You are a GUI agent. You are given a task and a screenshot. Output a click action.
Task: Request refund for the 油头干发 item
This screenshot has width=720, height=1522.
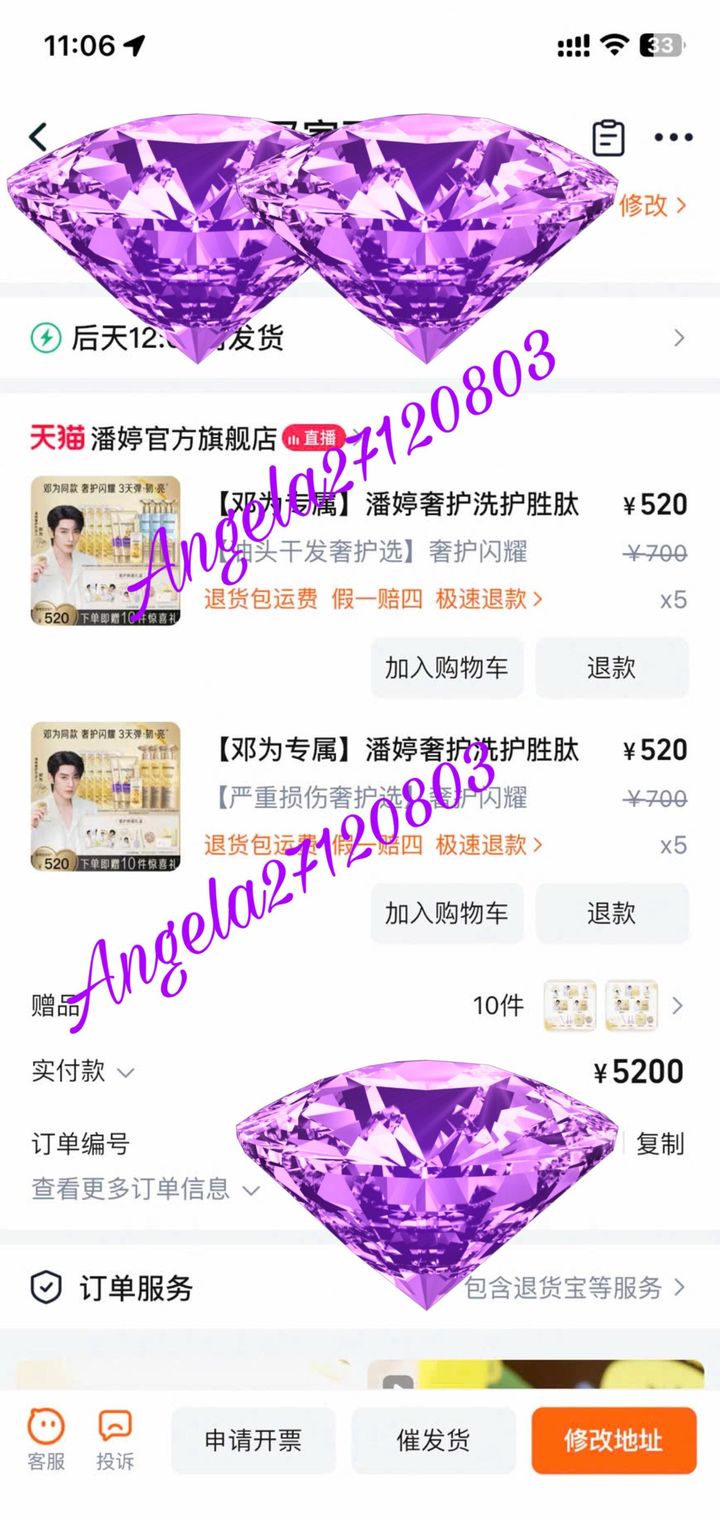pos(611,668)
